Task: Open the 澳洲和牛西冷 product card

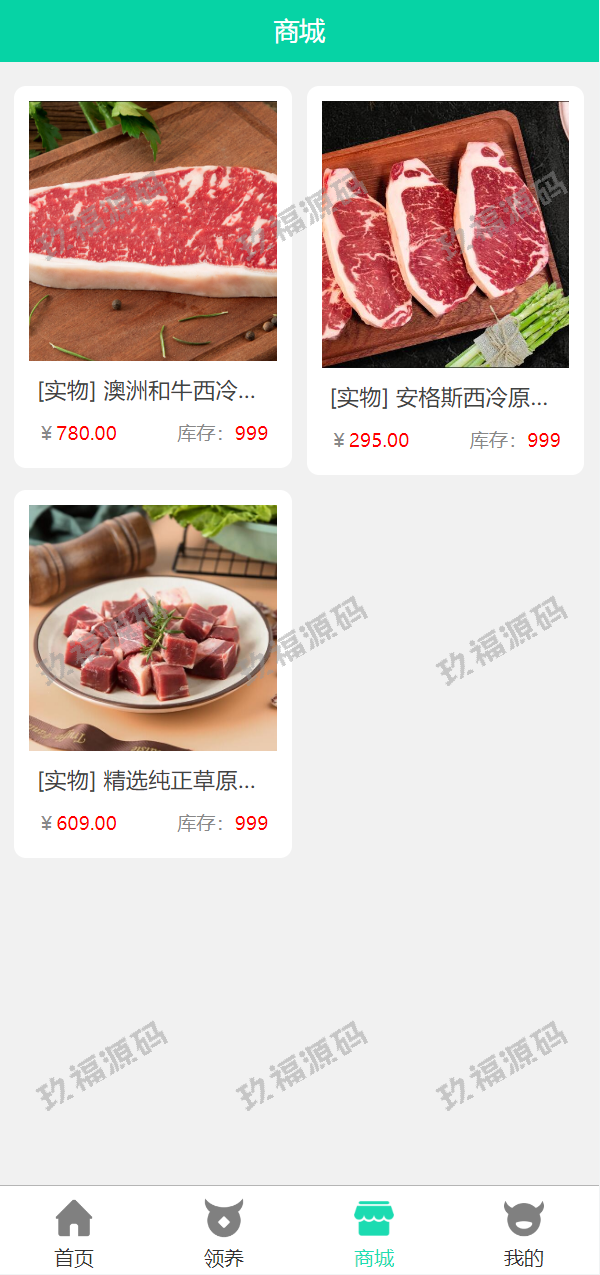Action: click(x=153, y=277)
